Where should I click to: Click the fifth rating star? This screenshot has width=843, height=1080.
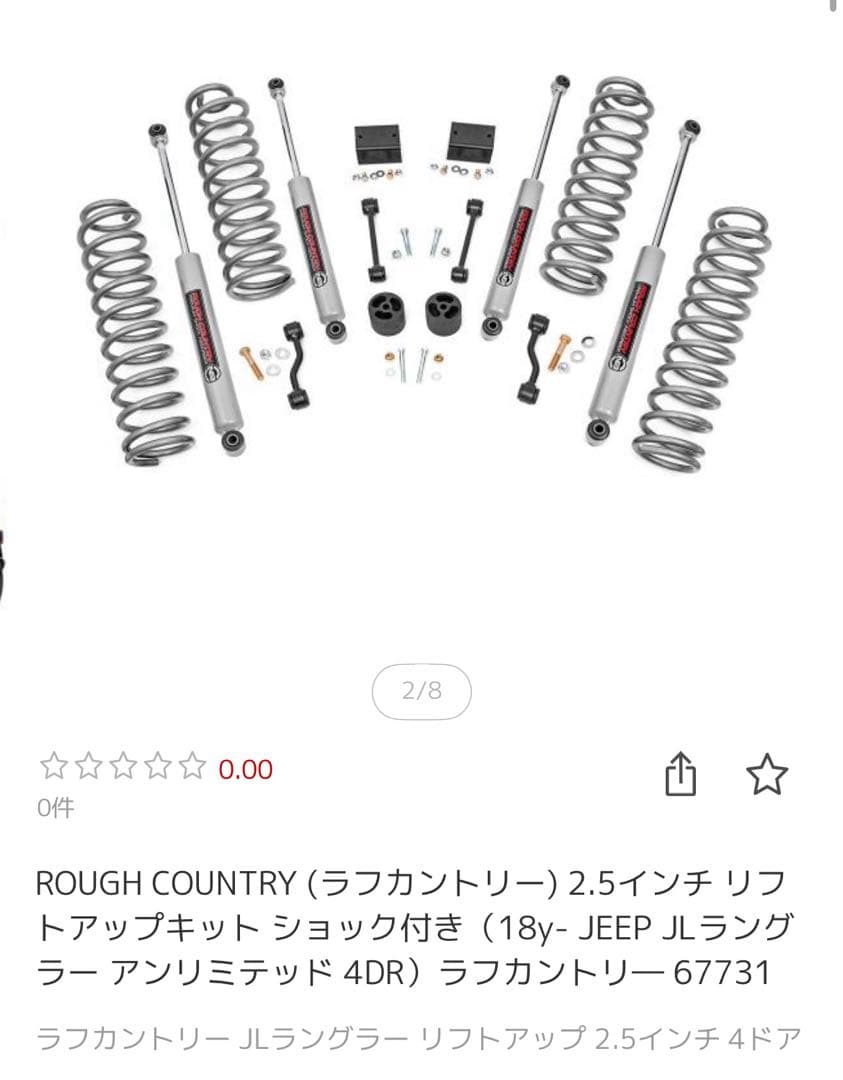[190, 768]
